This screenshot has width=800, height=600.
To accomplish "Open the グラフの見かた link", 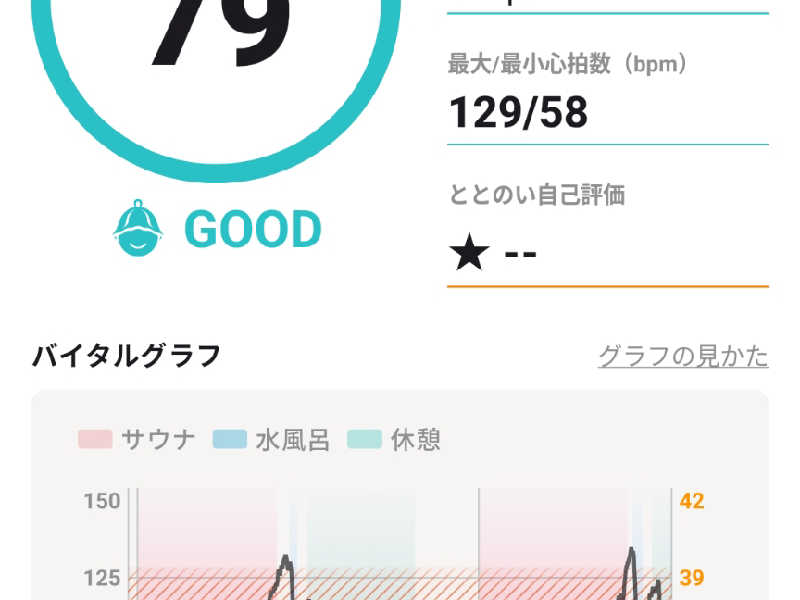I will [x=683, y=356].
